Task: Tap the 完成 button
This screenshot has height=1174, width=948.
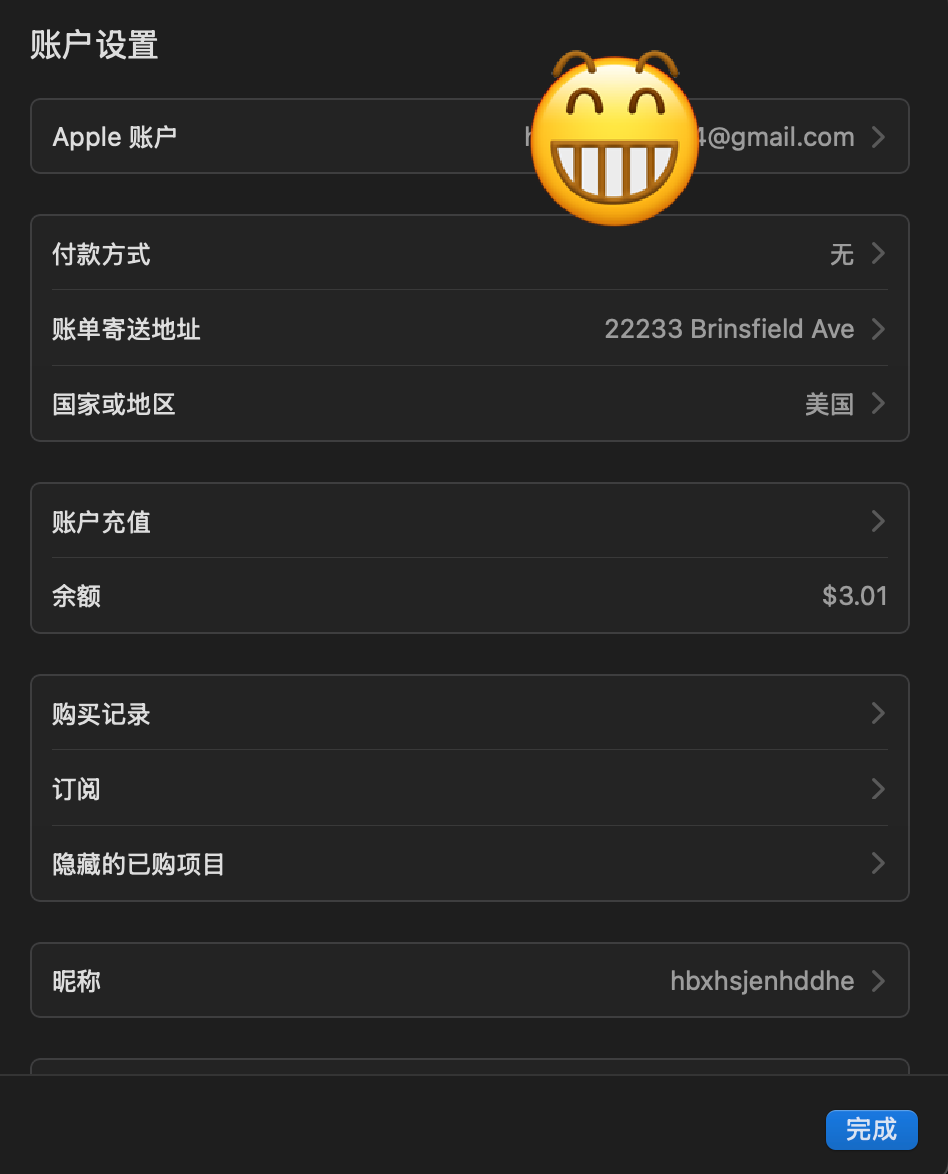Action: pyautogui.click(x=871, y=1130)
